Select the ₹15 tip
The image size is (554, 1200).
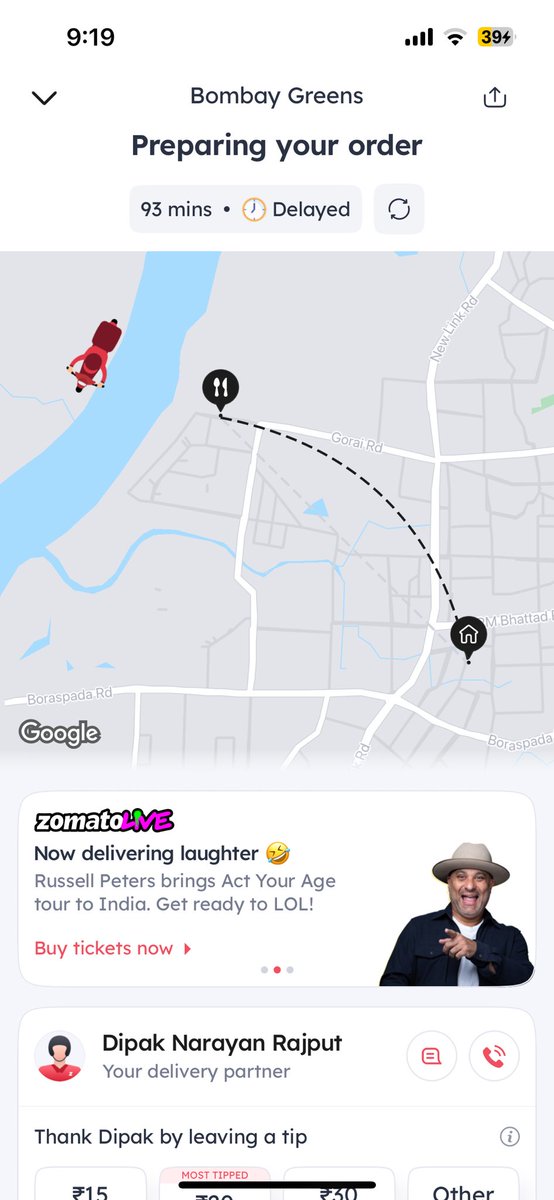(91, 1184)
